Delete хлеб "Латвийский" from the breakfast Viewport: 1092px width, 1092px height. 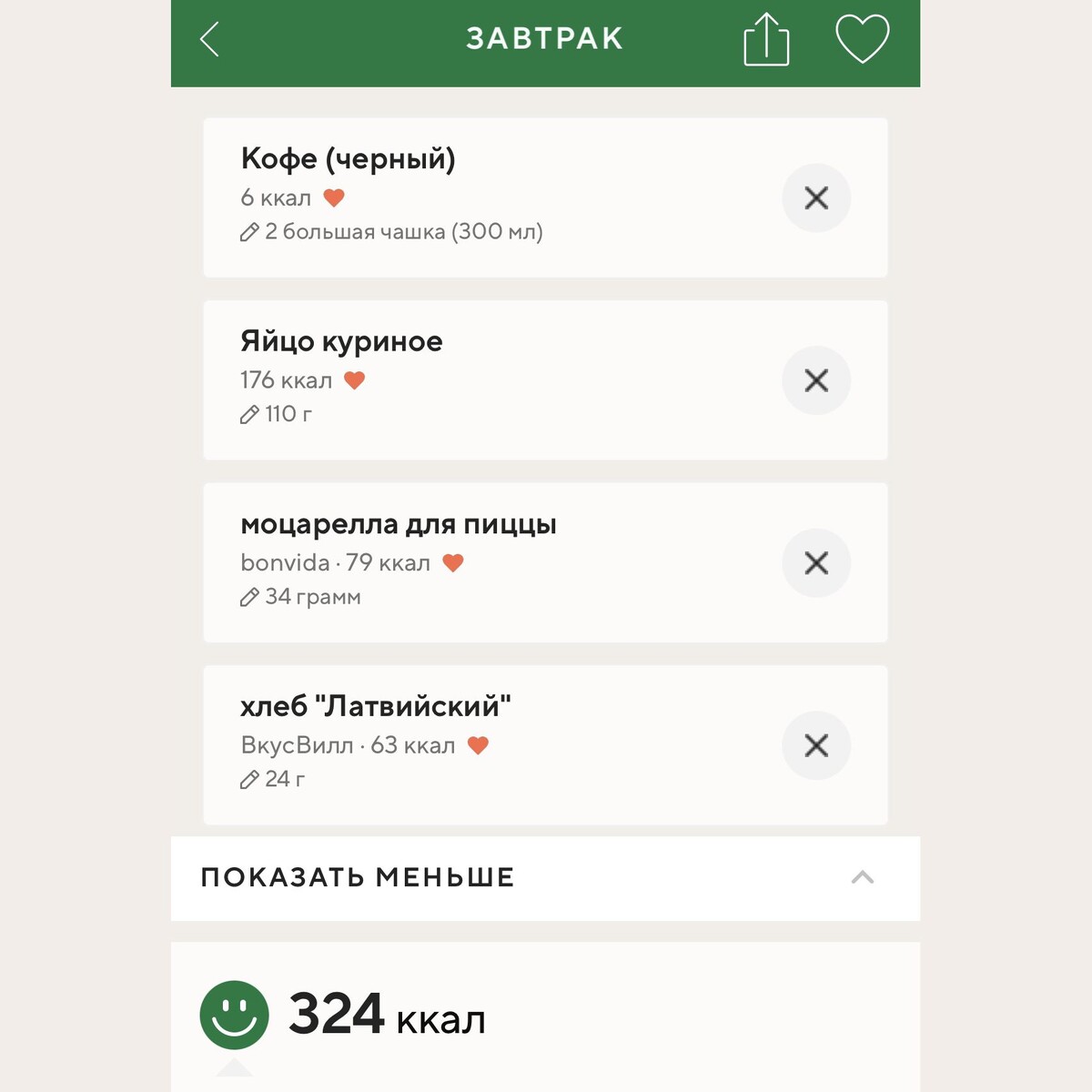click(816, 745)
